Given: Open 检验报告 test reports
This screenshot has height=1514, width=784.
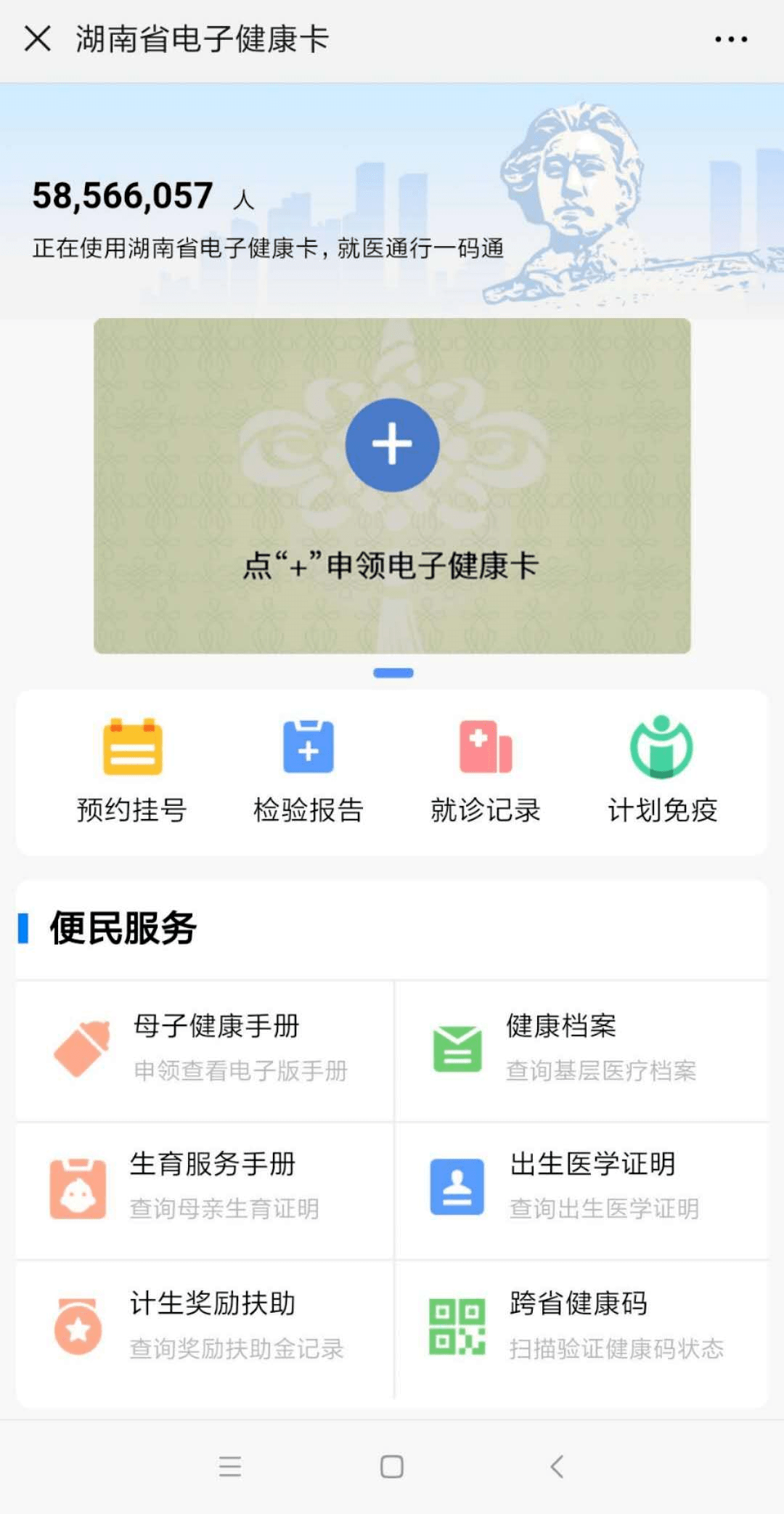Looking at the screenshot, I should tap(309, 771).
